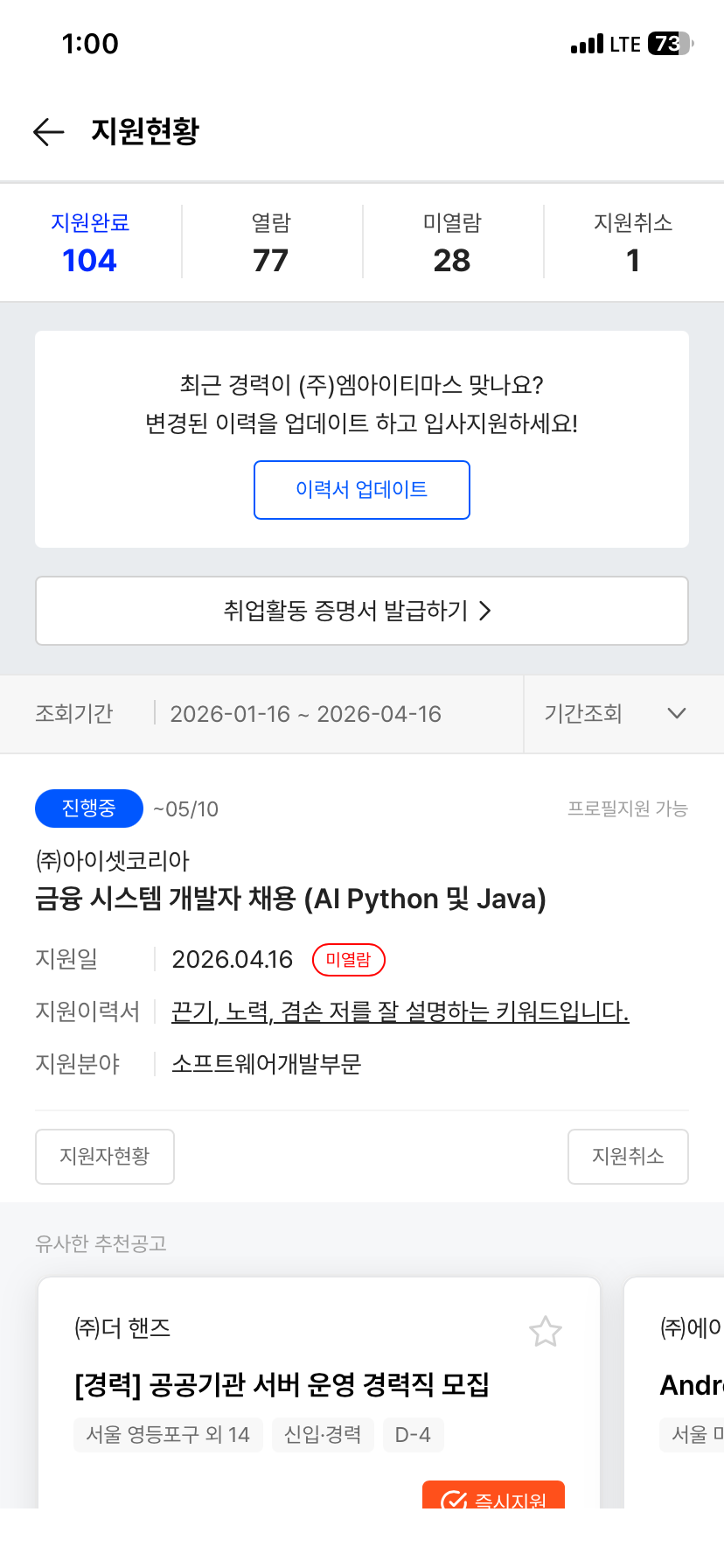
Task: Go back using the arrow icon
Action: point(49,132)
